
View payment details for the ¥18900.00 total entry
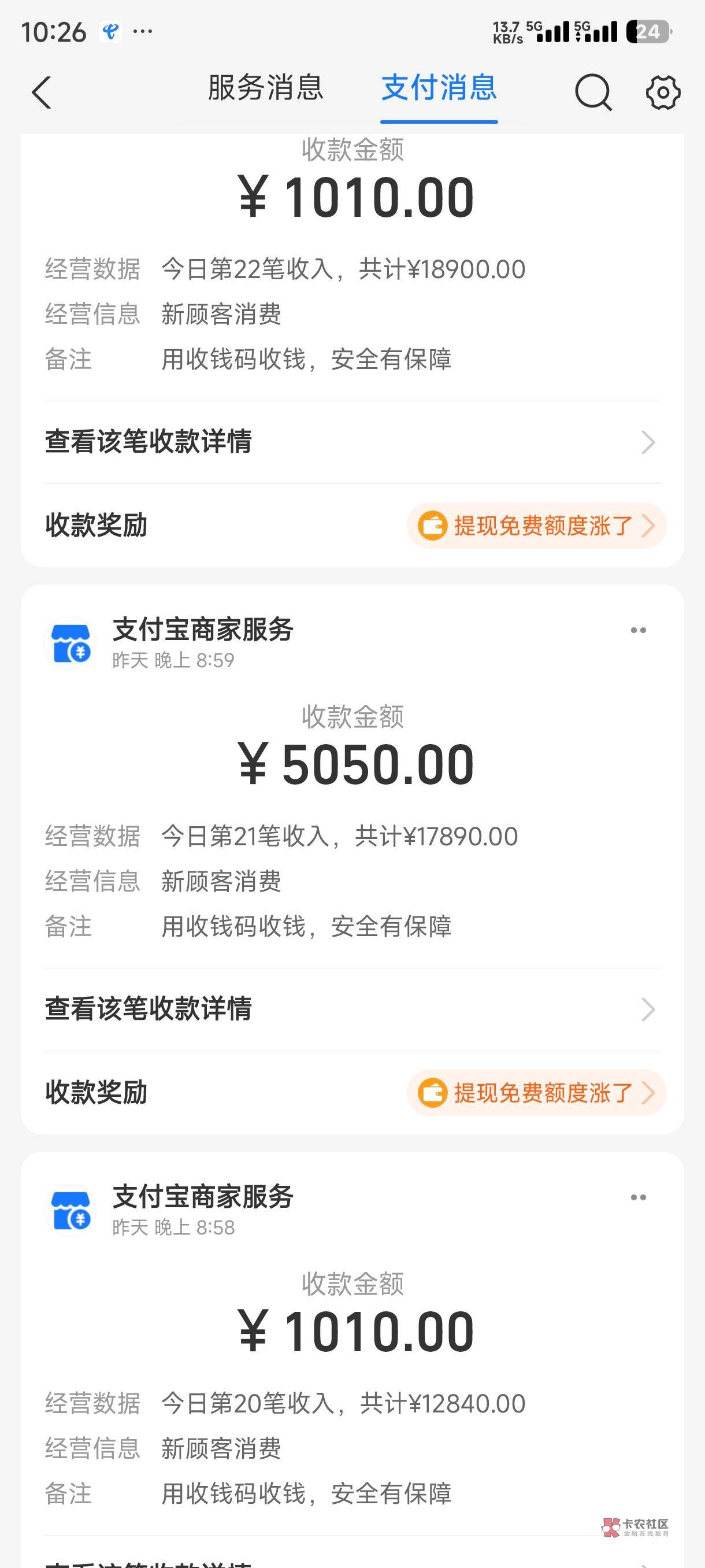click(x=352, y=442)
